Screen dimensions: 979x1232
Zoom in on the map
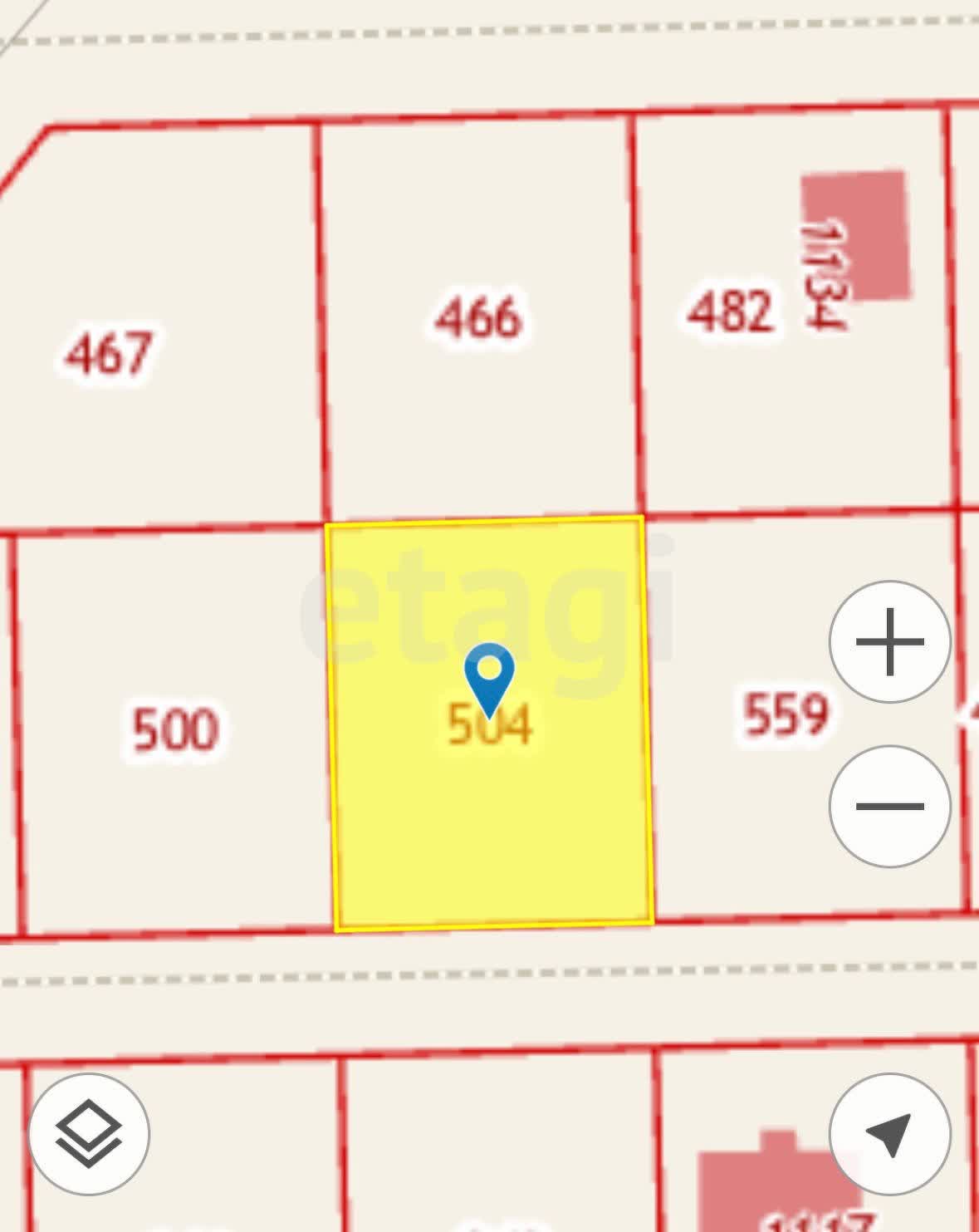889,641
